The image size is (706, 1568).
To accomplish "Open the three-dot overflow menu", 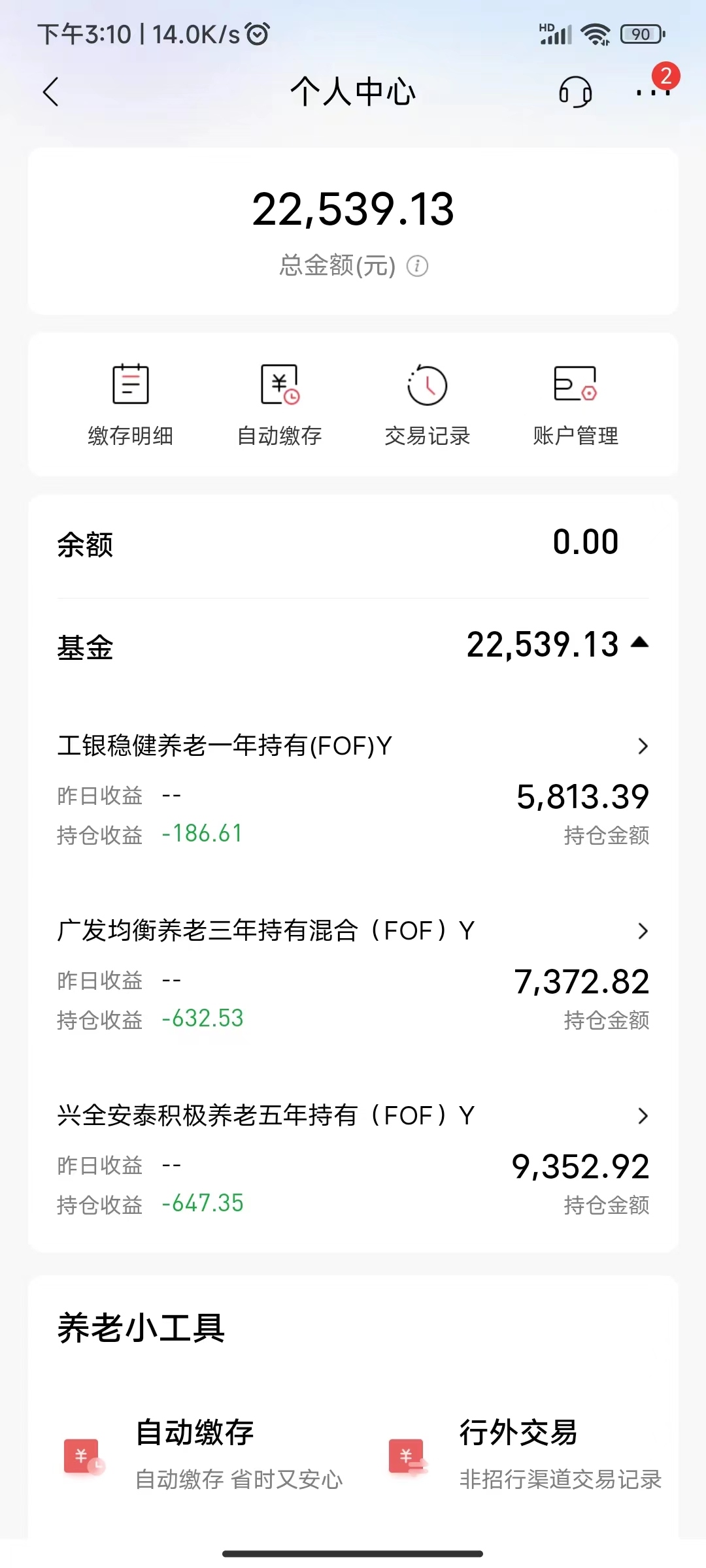I will [x=653, y=92].
